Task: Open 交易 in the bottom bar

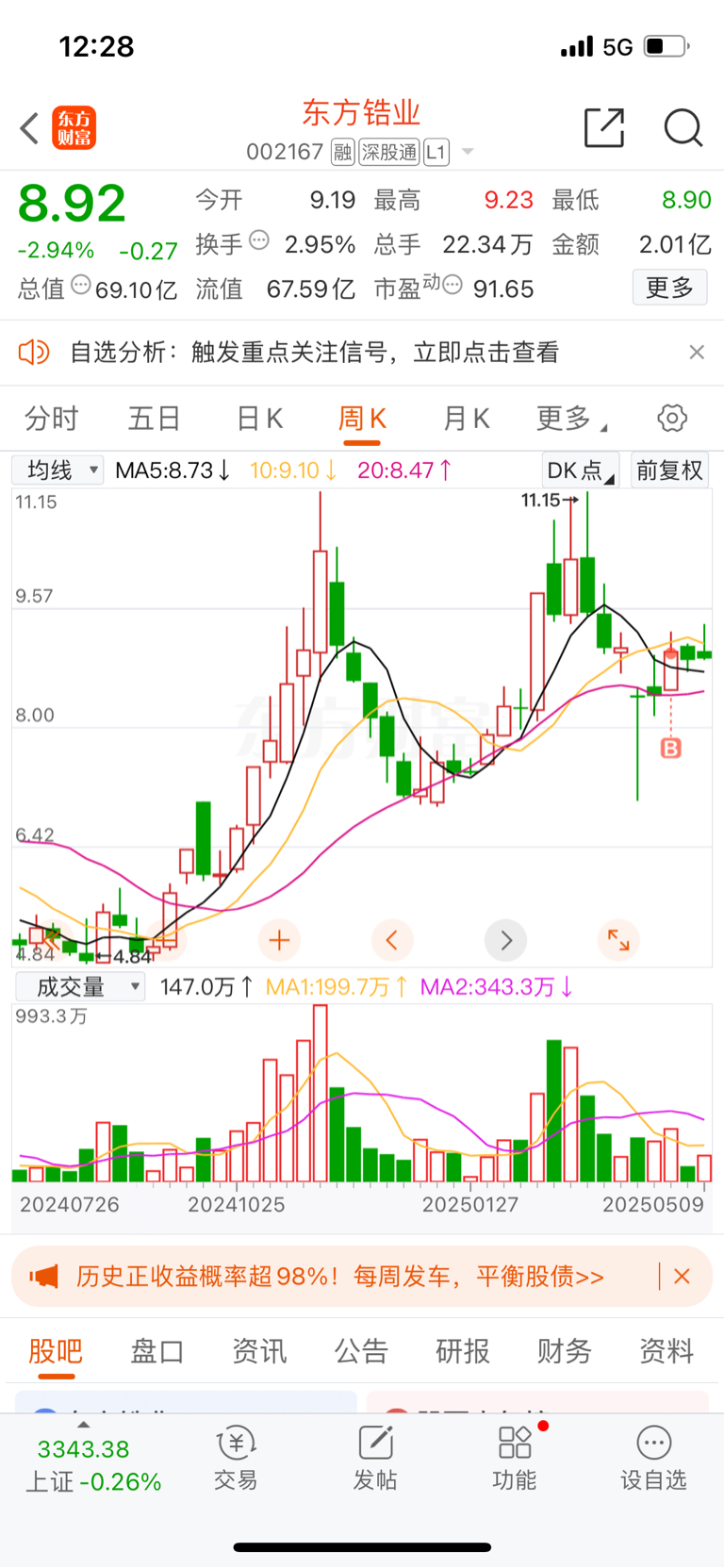Action: pyautogui.click(x=236, y=1458)
